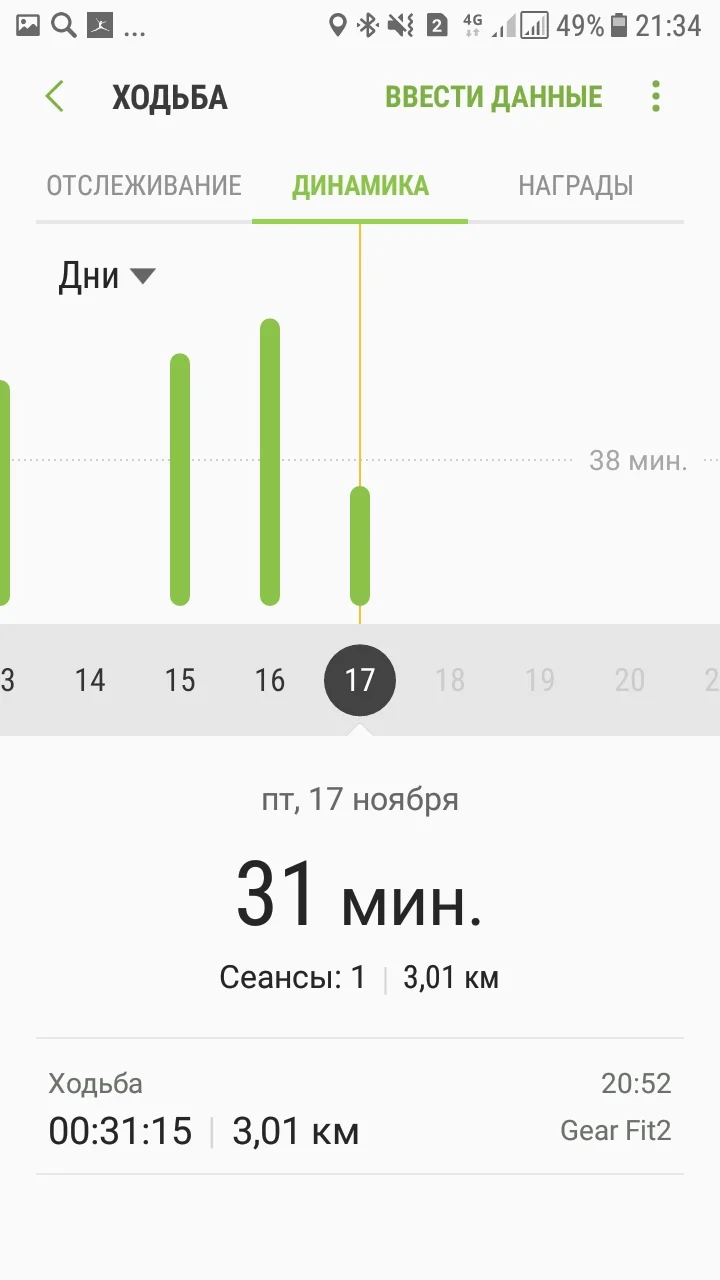Tap the highlighted day 17 marker
720x1280 pixels.
(x=360, y=681)
